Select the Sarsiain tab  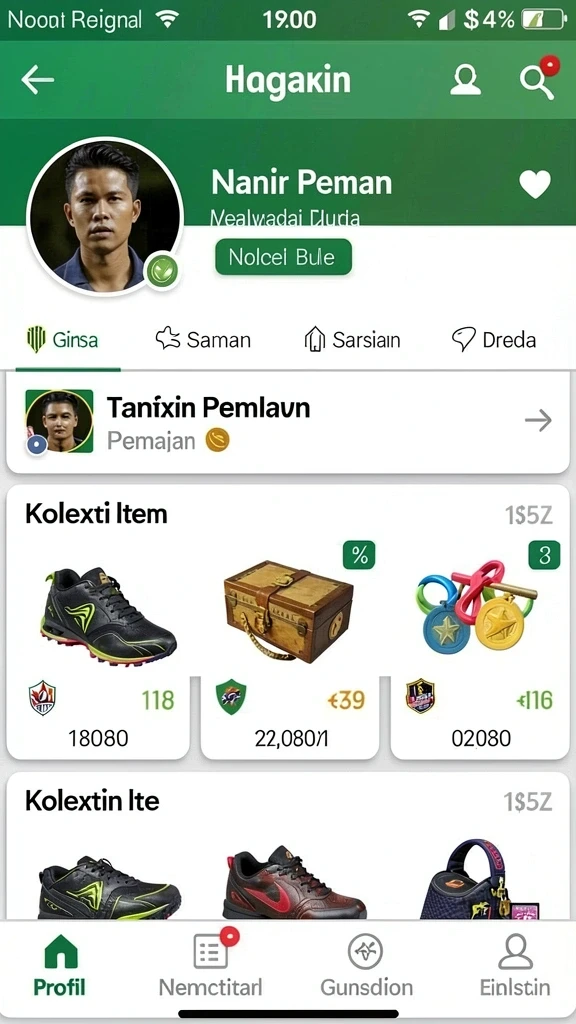352,340
